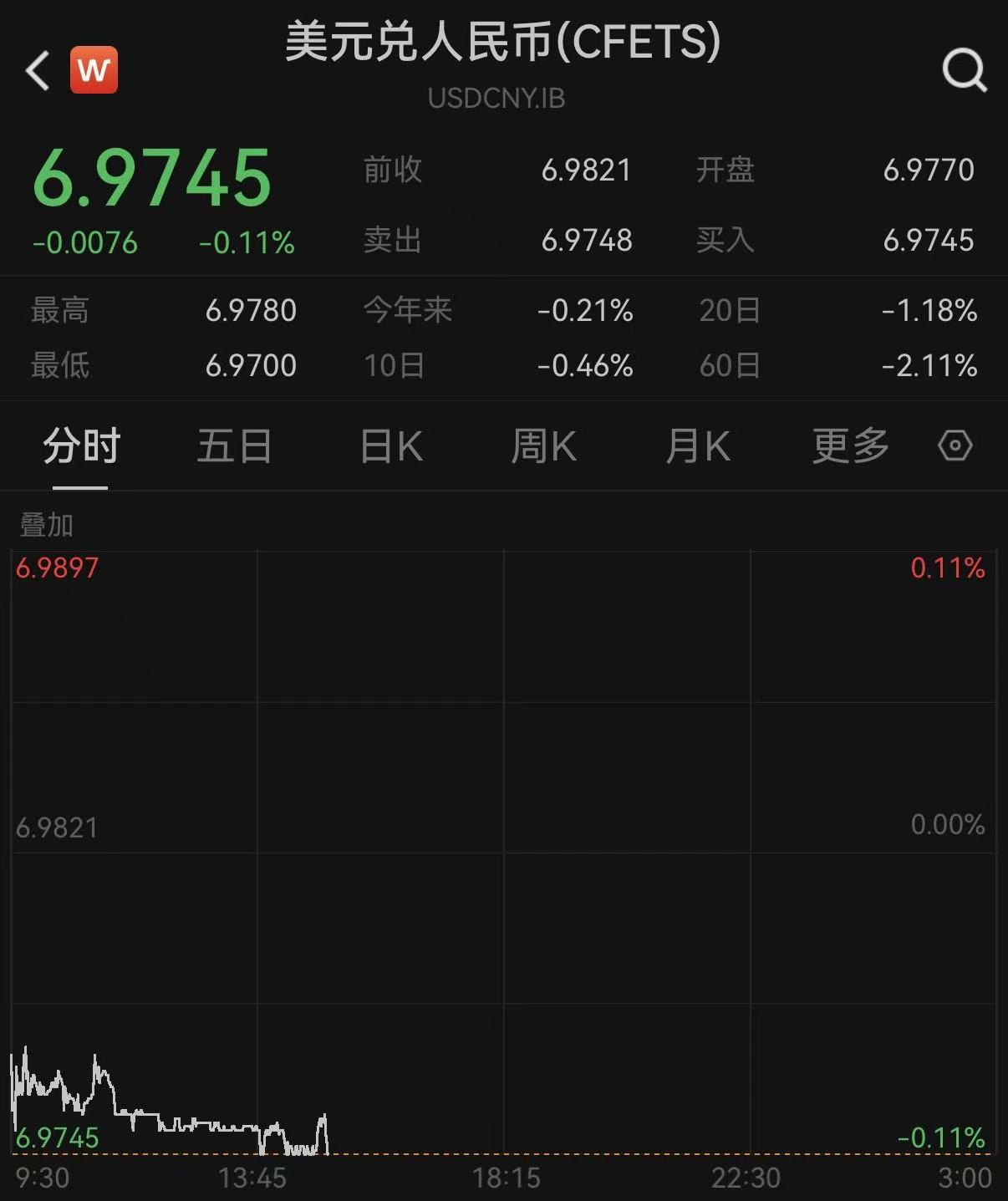1008x1201 pixels.
Task: Switch to the 分时 chart tab
Action: 81,446
